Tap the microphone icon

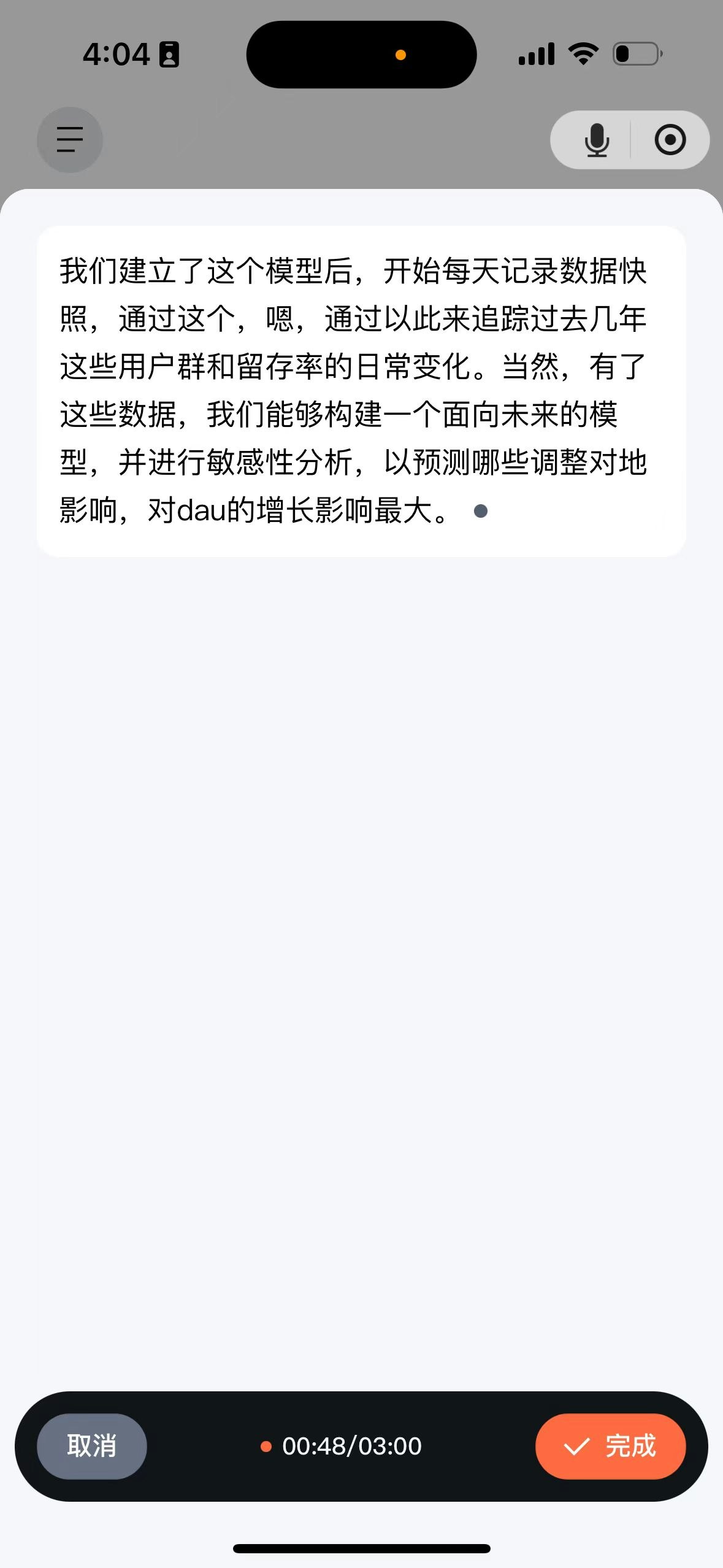[x=596, y=140]
